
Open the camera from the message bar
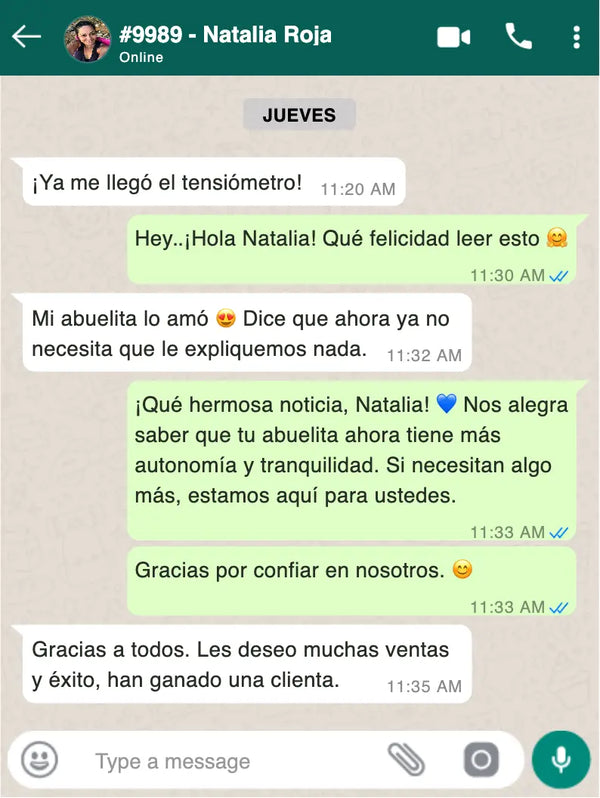coord(481,760)
